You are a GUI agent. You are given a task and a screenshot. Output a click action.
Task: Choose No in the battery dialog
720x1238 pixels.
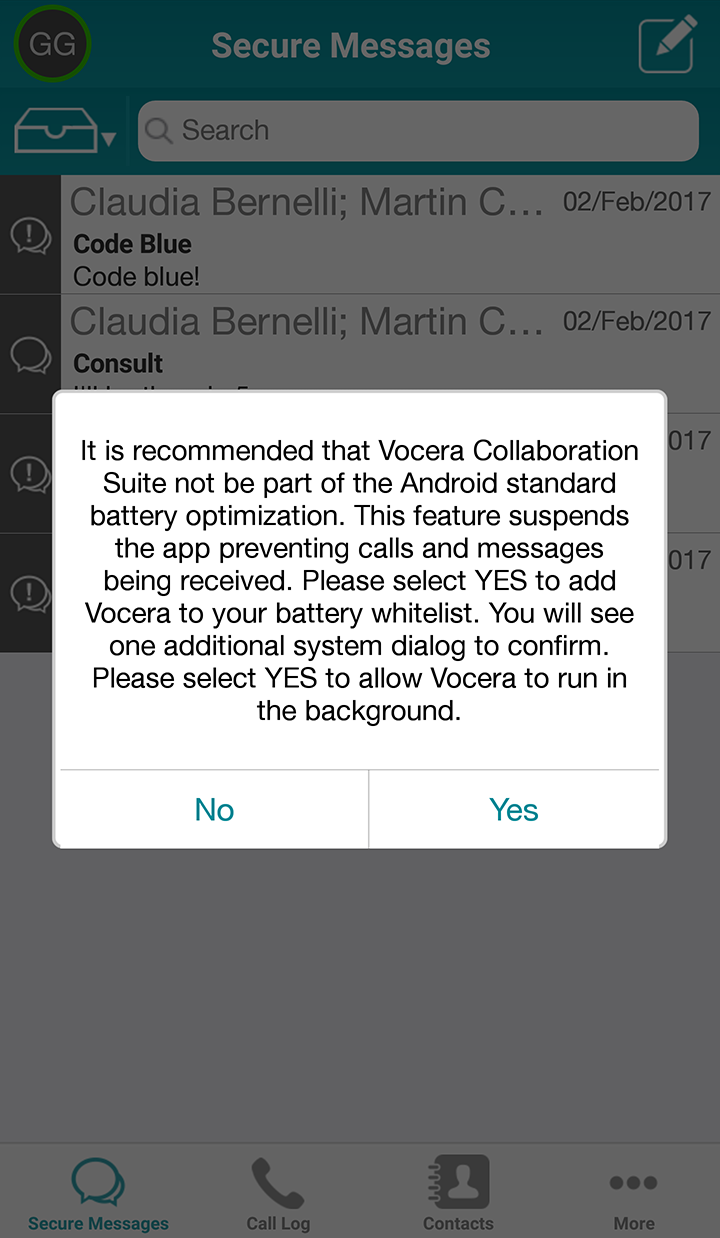[x=214, y=809]
